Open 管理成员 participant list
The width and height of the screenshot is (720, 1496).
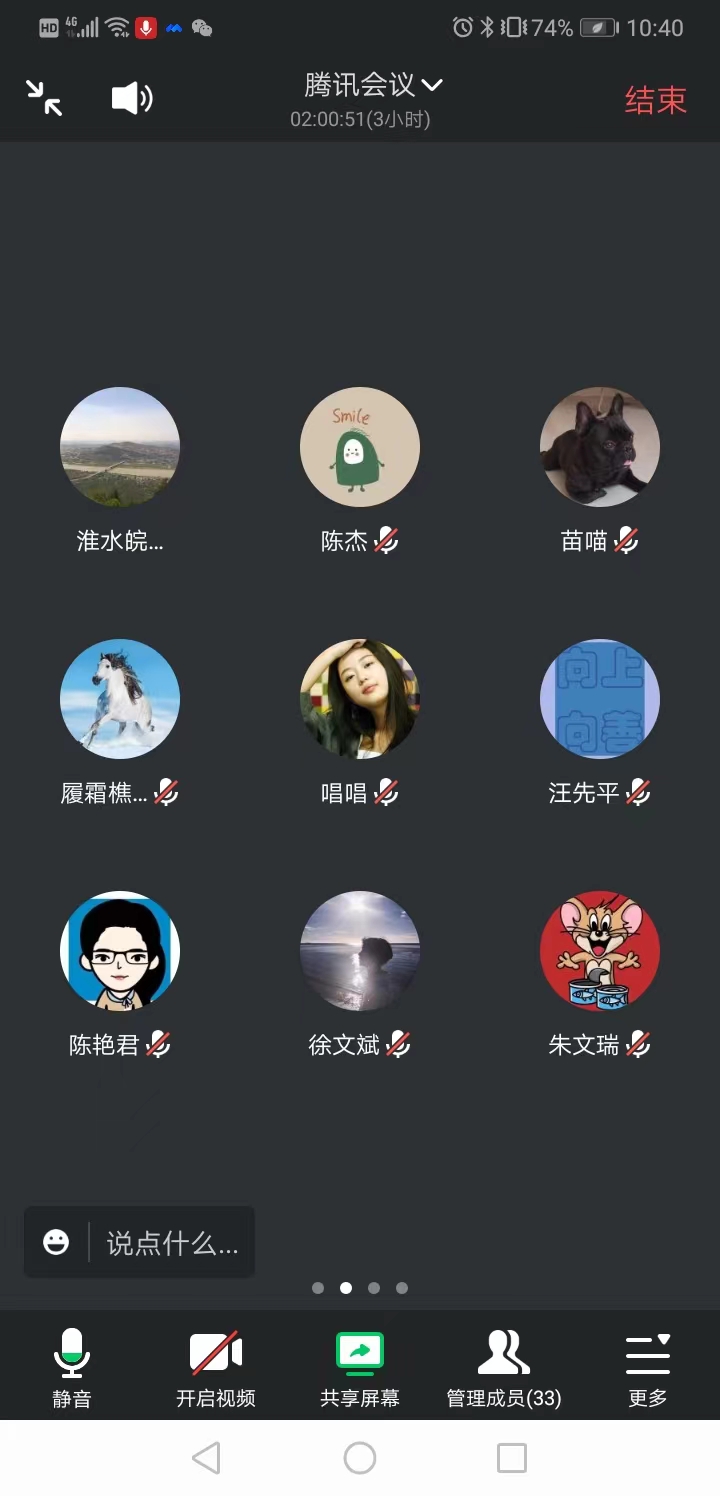pyautogui.click(x=504, y=1367)
